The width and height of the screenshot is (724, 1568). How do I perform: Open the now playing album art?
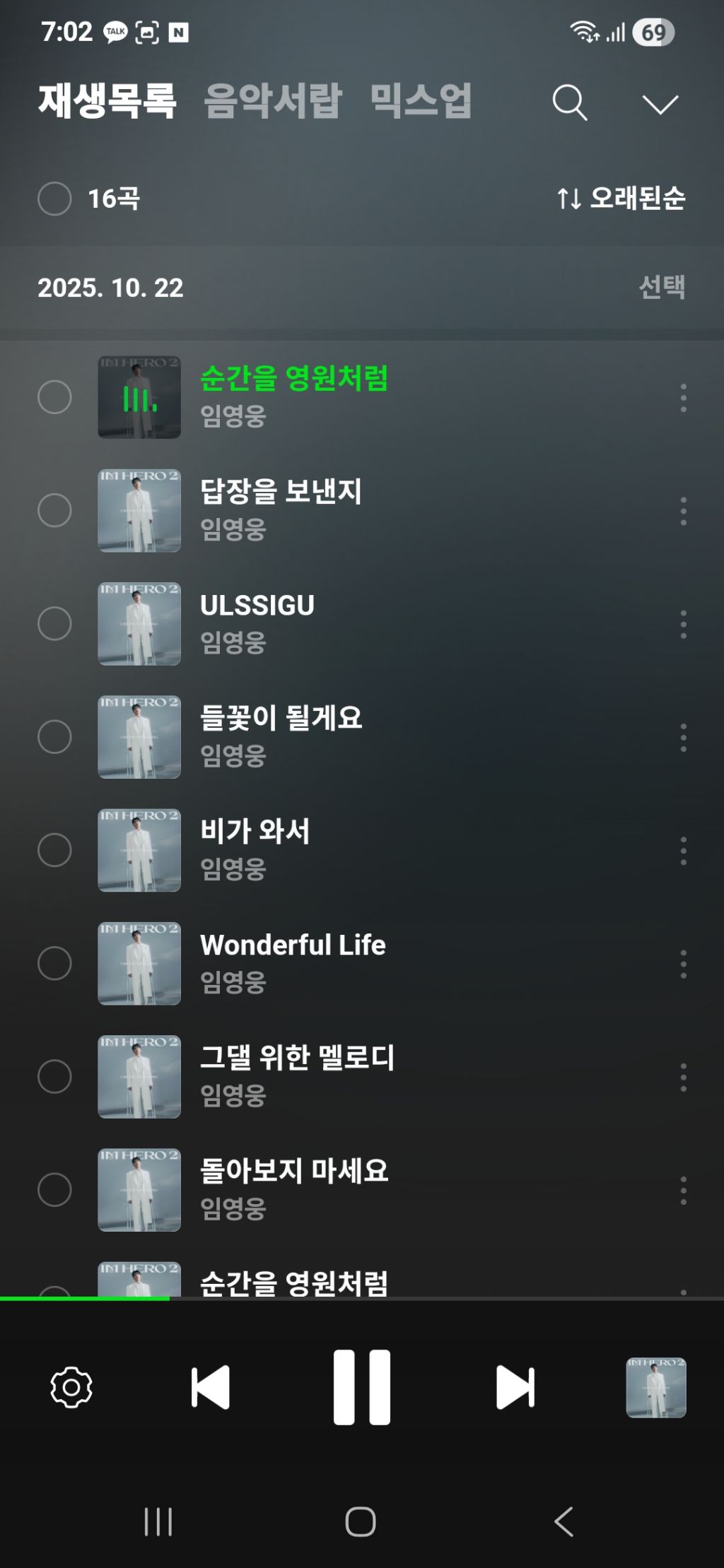click(x=655, y=1388)
